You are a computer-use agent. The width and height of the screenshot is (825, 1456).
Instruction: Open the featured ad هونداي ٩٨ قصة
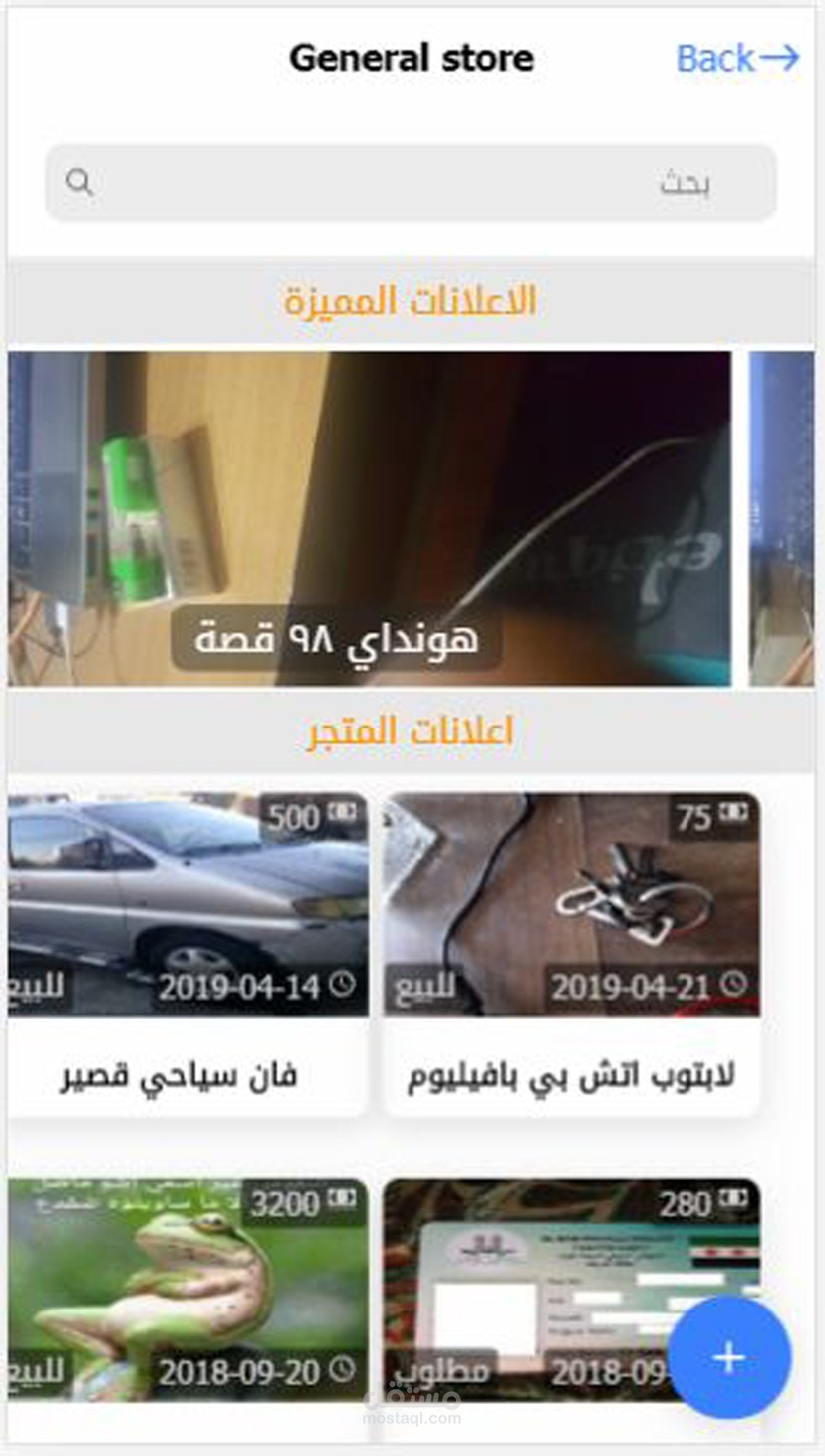click(370, 518)
